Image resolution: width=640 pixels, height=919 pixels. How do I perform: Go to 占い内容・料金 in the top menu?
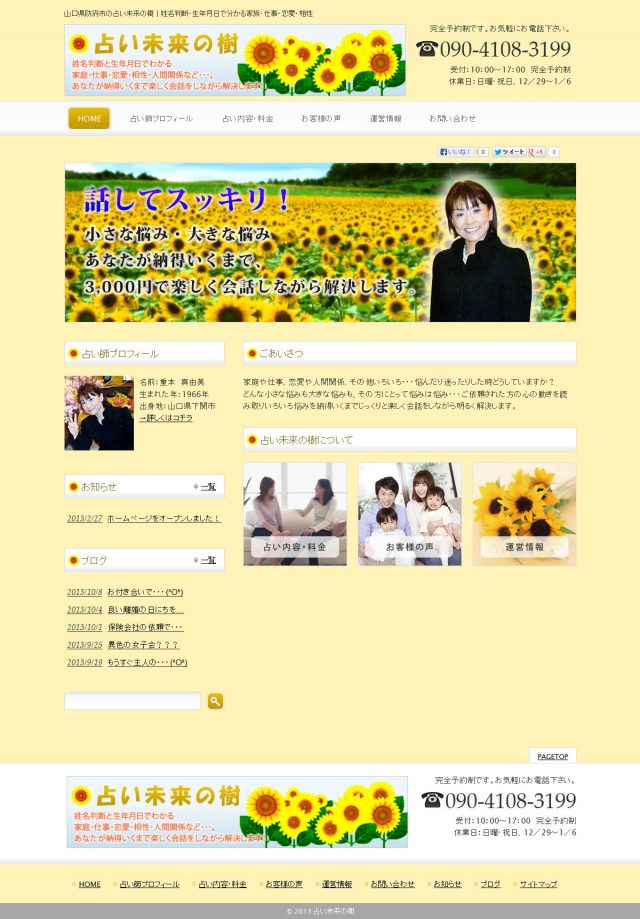247,118
